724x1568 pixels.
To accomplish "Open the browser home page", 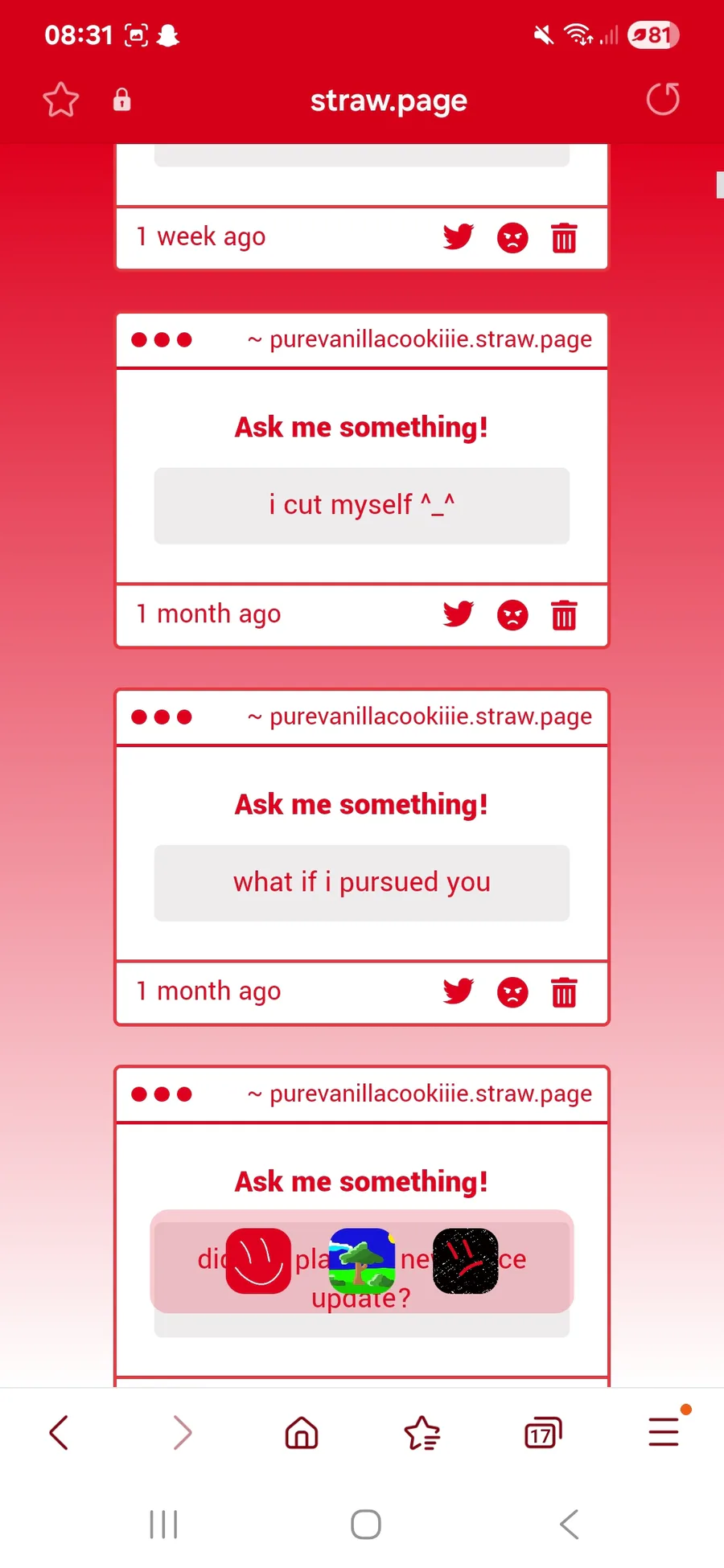I will [302, 1433].
